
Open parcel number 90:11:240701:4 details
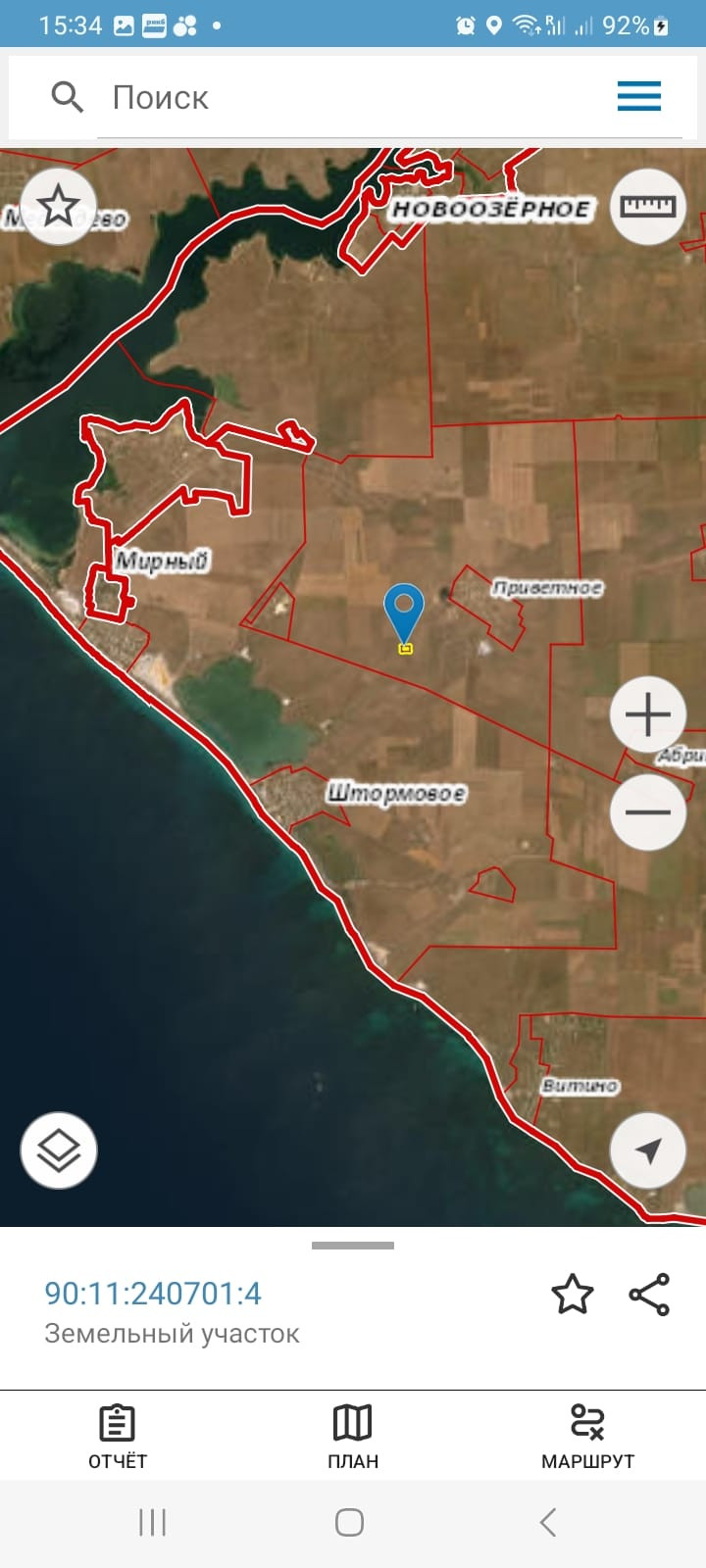coord(153,1294)
